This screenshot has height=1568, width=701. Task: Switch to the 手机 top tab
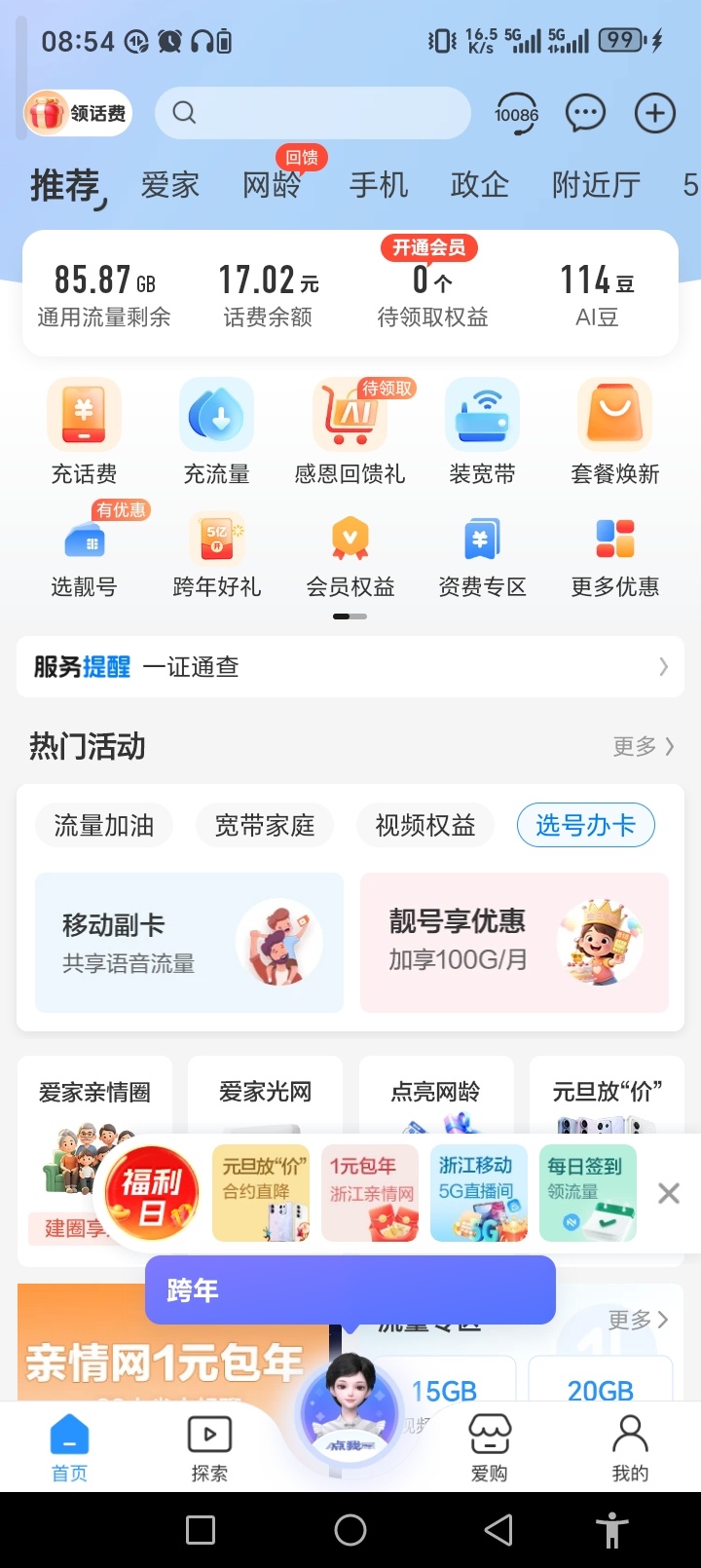pos(378,185)
